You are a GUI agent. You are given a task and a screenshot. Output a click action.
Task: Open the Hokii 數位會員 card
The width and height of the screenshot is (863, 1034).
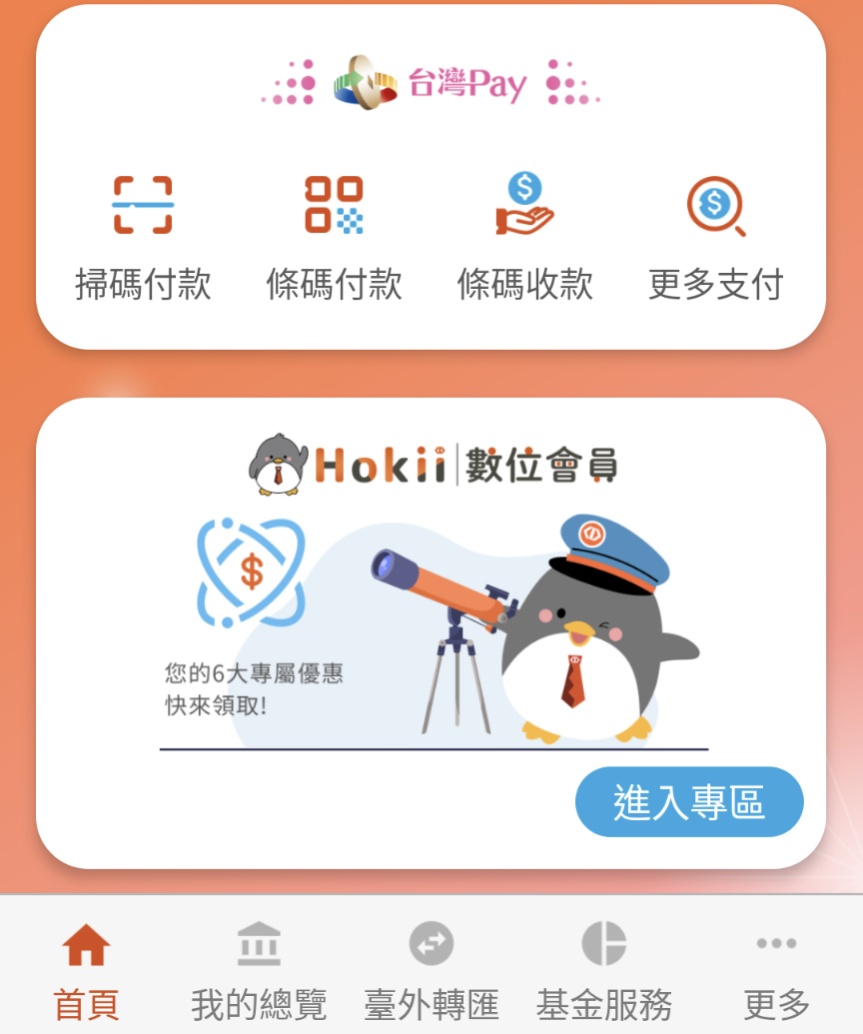(431, 600)
